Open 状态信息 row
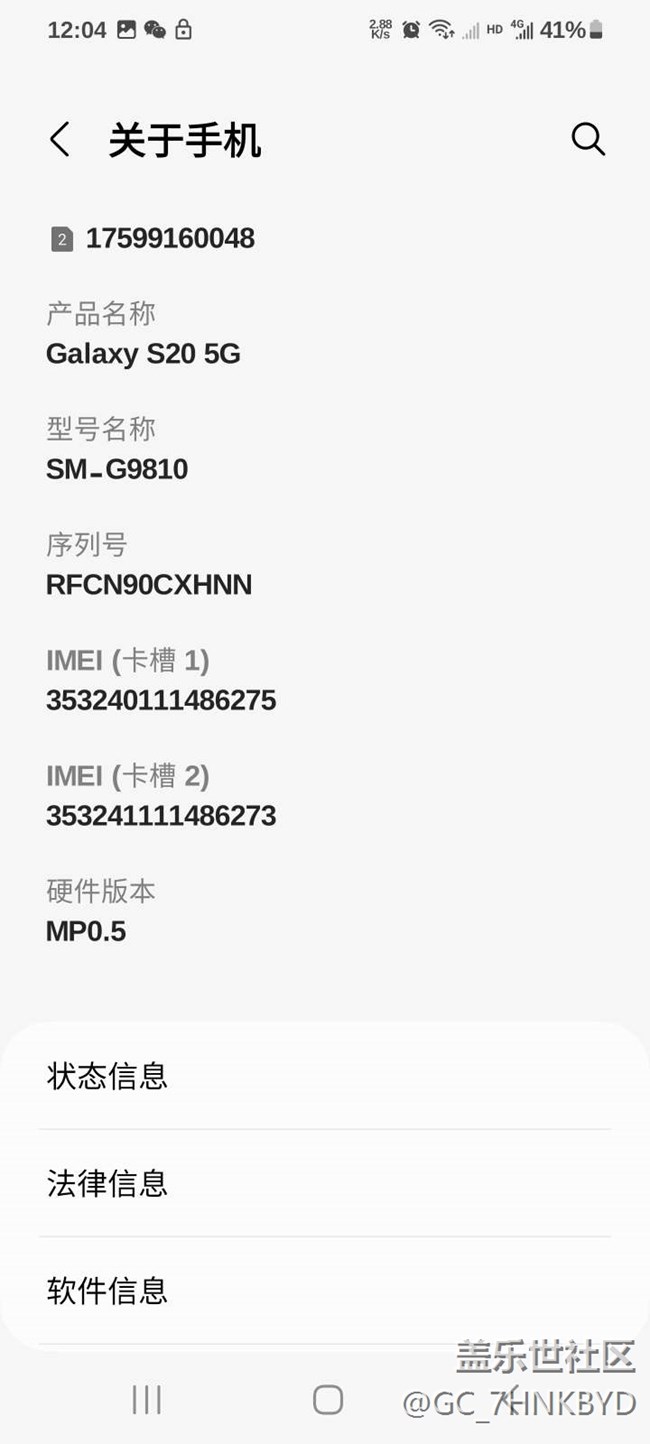Viewport: 650px width, 1444px height. [324, 1076]
